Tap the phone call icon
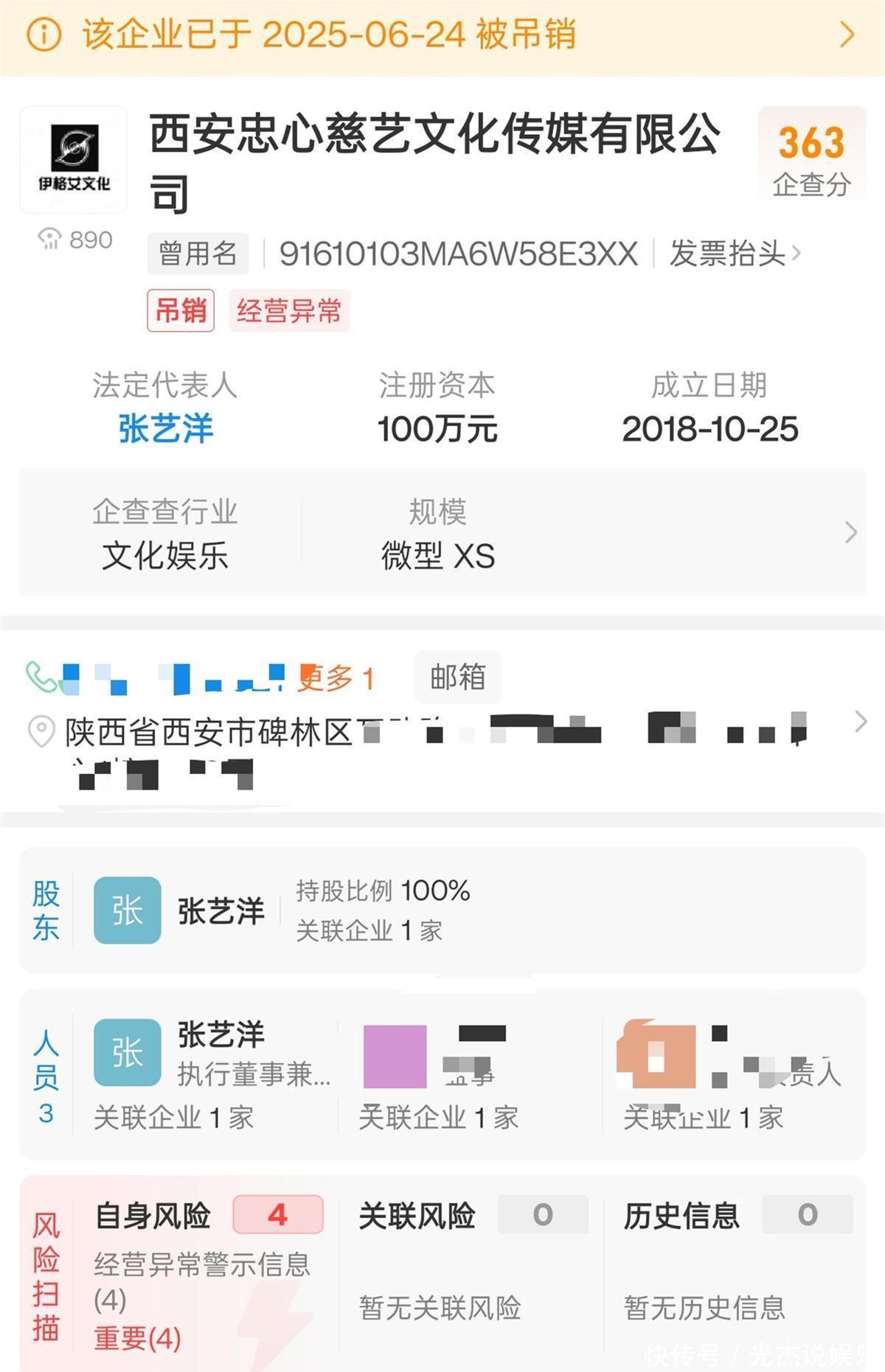 click(41, 677)
